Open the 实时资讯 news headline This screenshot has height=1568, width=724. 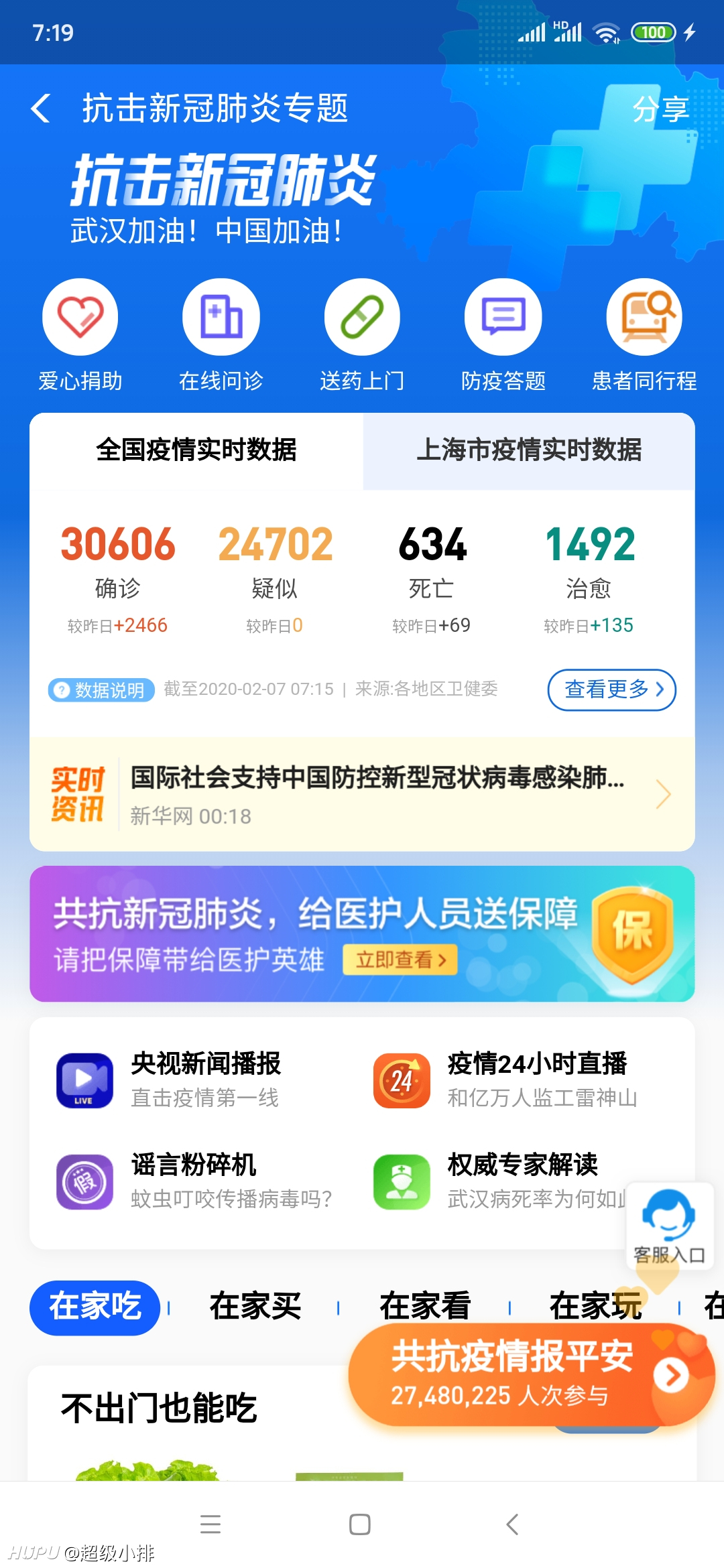tap(362, 794)
